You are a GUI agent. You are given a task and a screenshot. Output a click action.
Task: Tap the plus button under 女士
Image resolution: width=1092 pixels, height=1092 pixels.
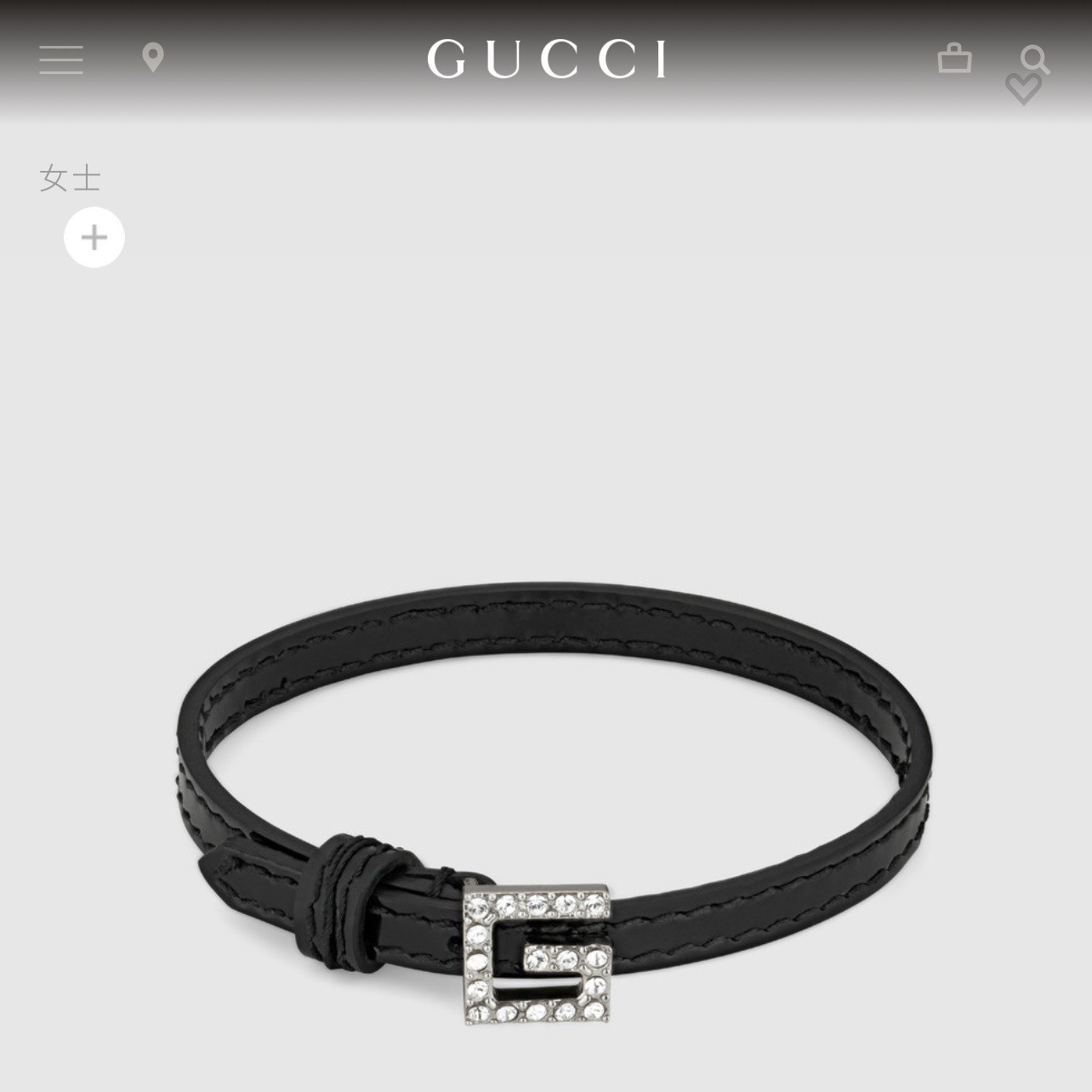(x=94, y=237)
